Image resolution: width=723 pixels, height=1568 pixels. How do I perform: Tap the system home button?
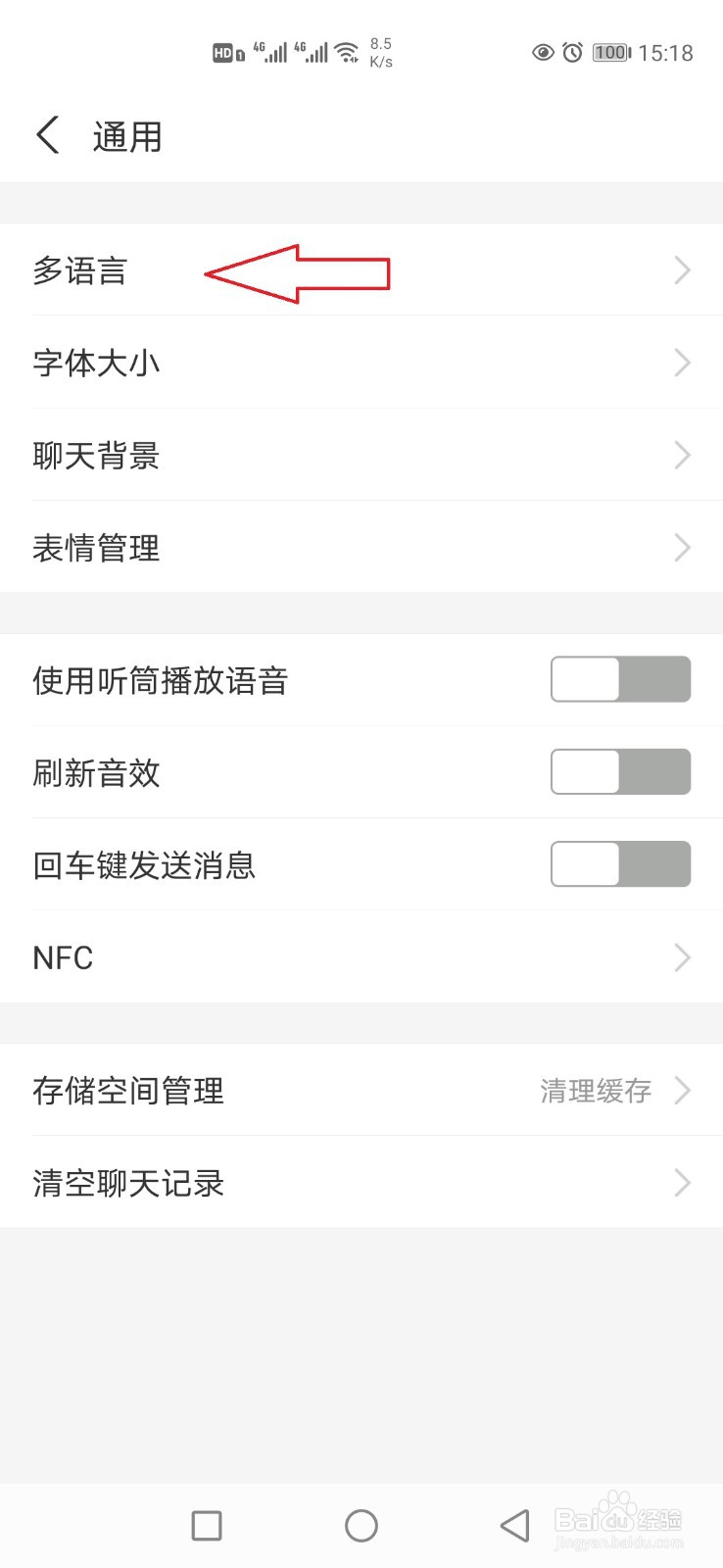tap(361, 1525)
